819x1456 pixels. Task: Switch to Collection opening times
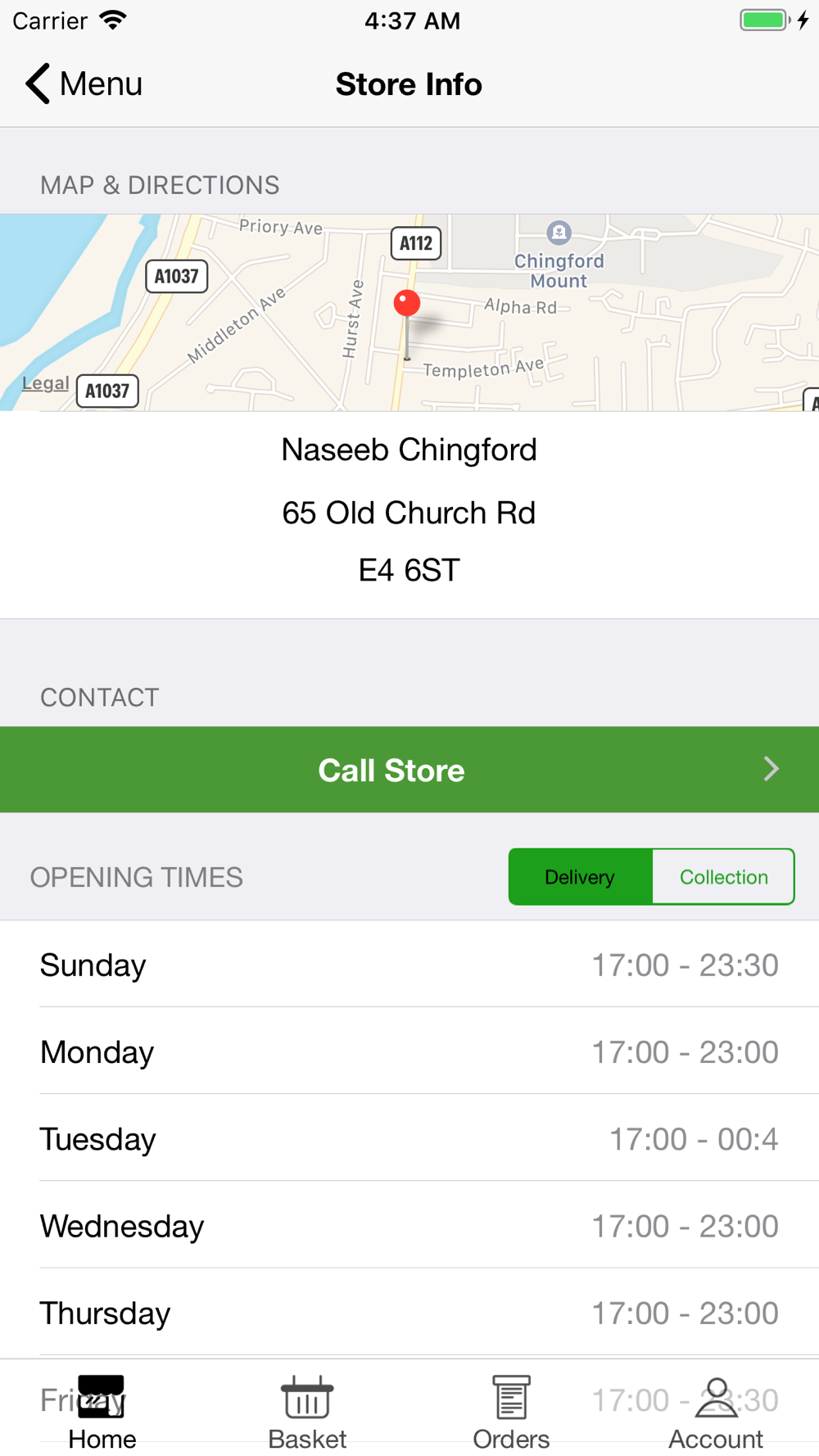pyautogui.click(x=723, y=877)
